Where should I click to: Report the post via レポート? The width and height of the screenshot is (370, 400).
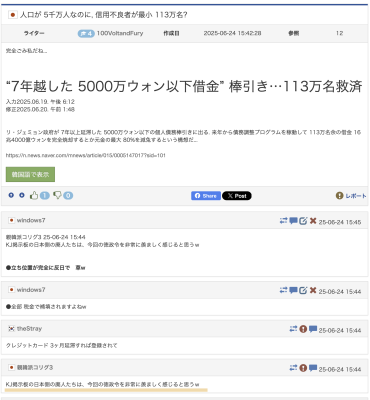(x=351, y=196)
